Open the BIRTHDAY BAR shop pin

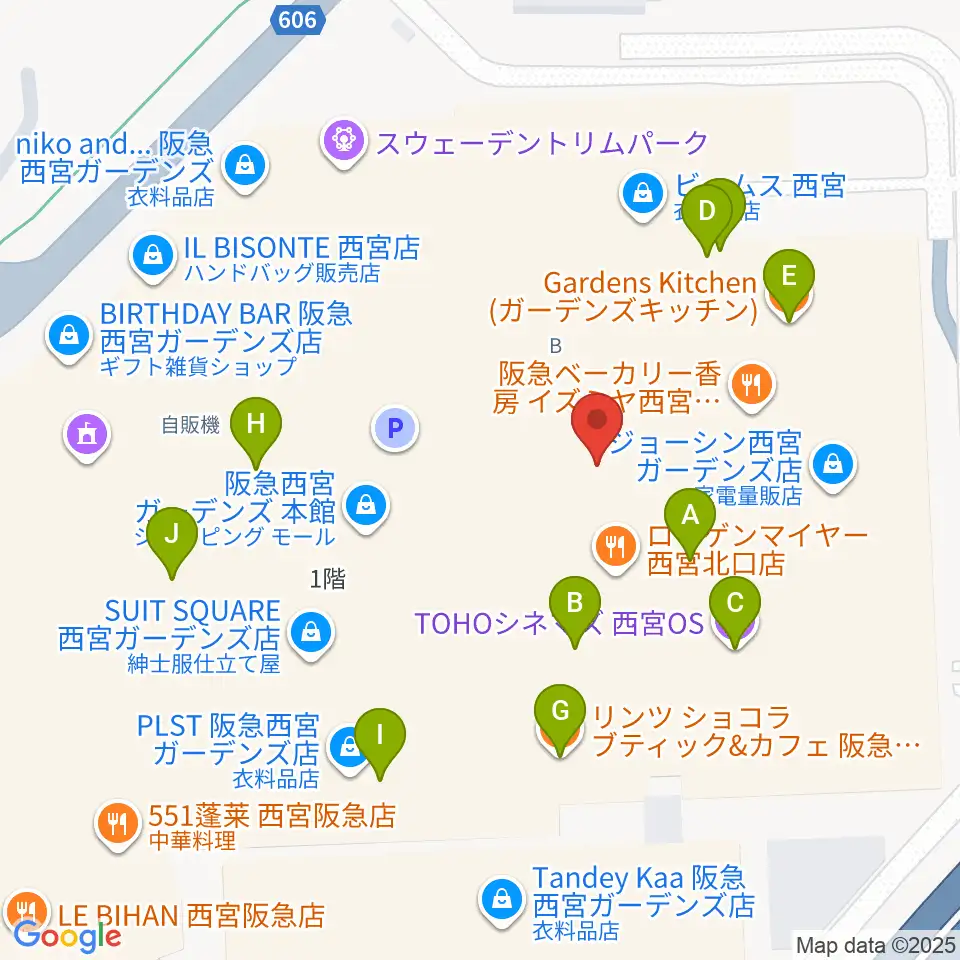pos(69,338)
